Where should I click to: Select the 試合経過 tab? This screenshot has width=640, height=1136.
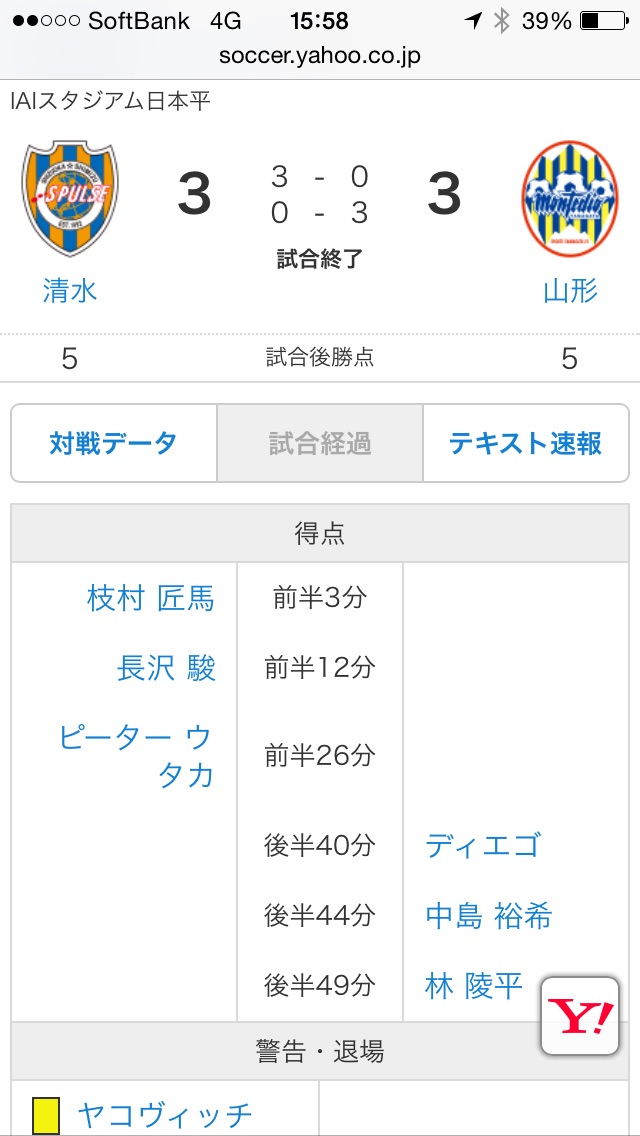(320, 443)
